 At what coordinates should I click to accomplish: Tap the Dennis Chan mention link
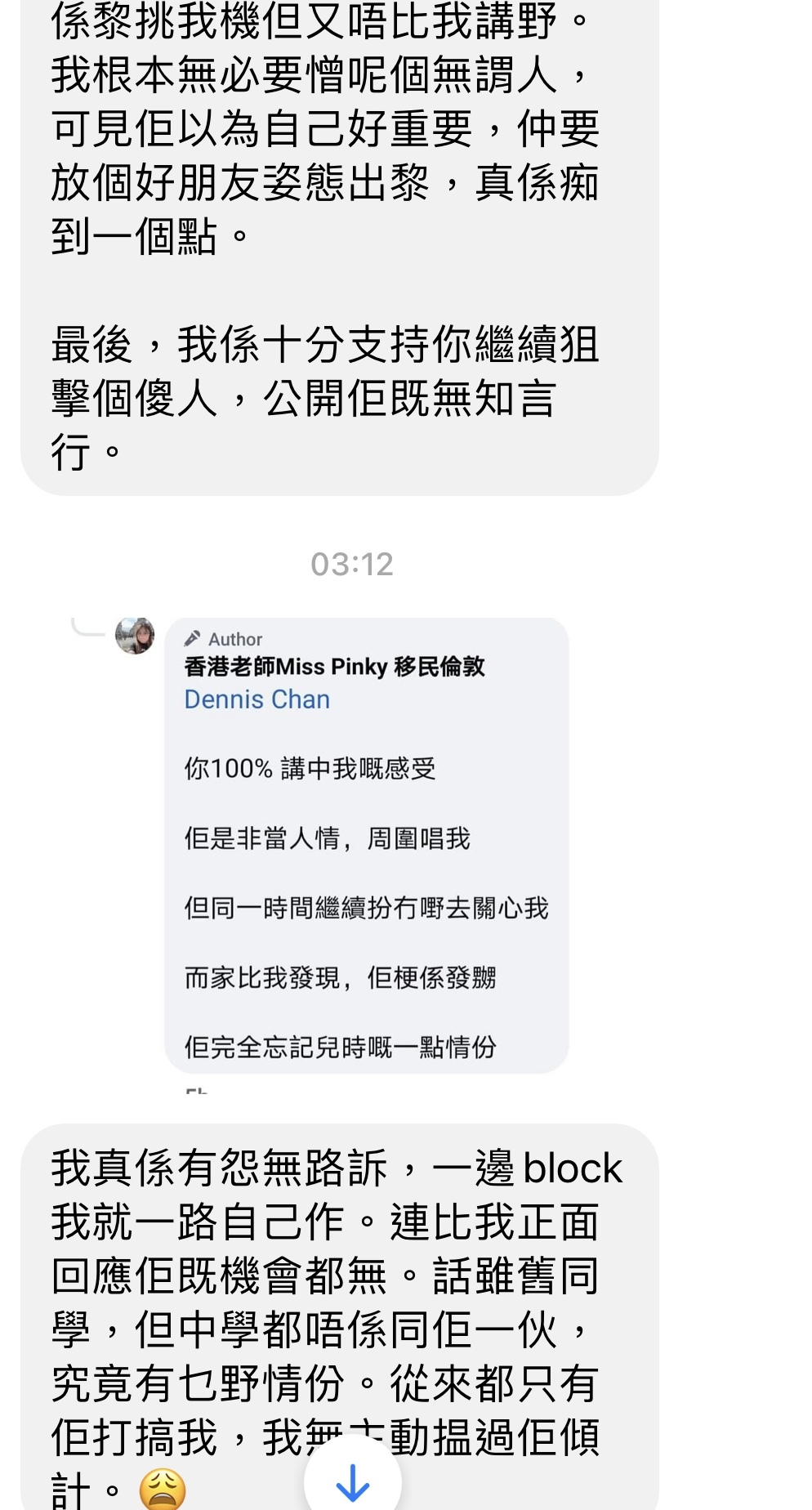click(257, 700)
